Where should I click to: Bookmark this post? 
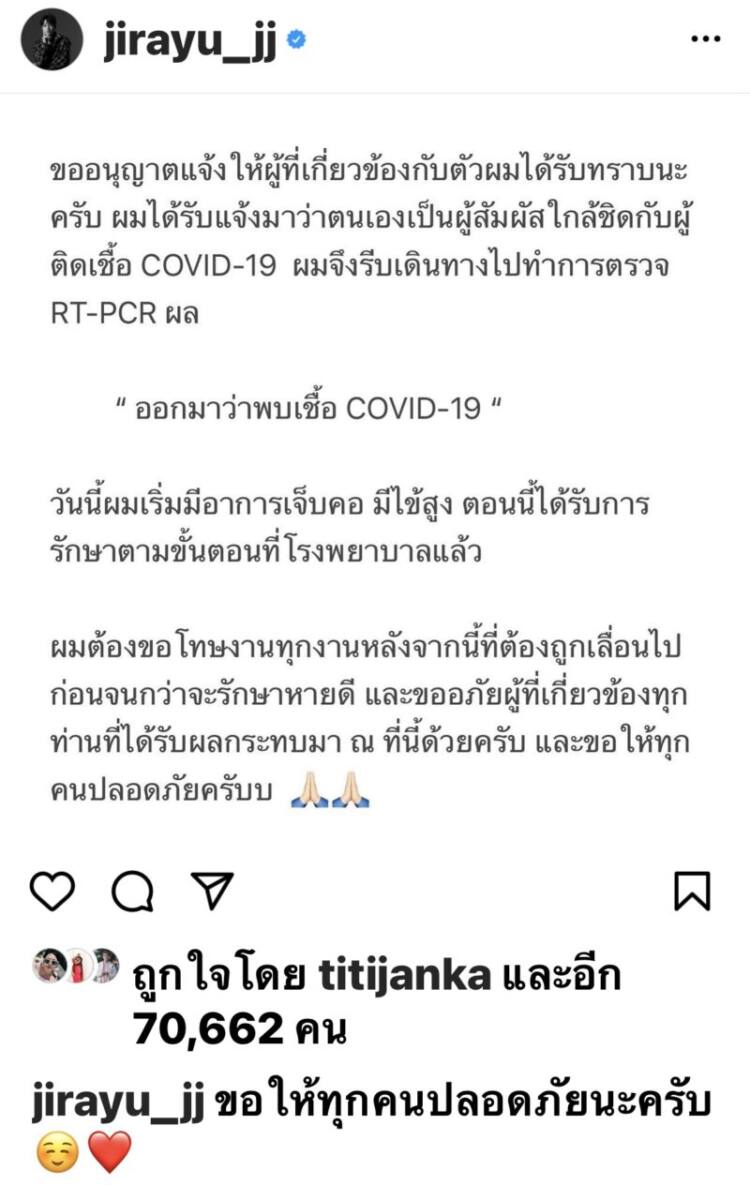692,890
